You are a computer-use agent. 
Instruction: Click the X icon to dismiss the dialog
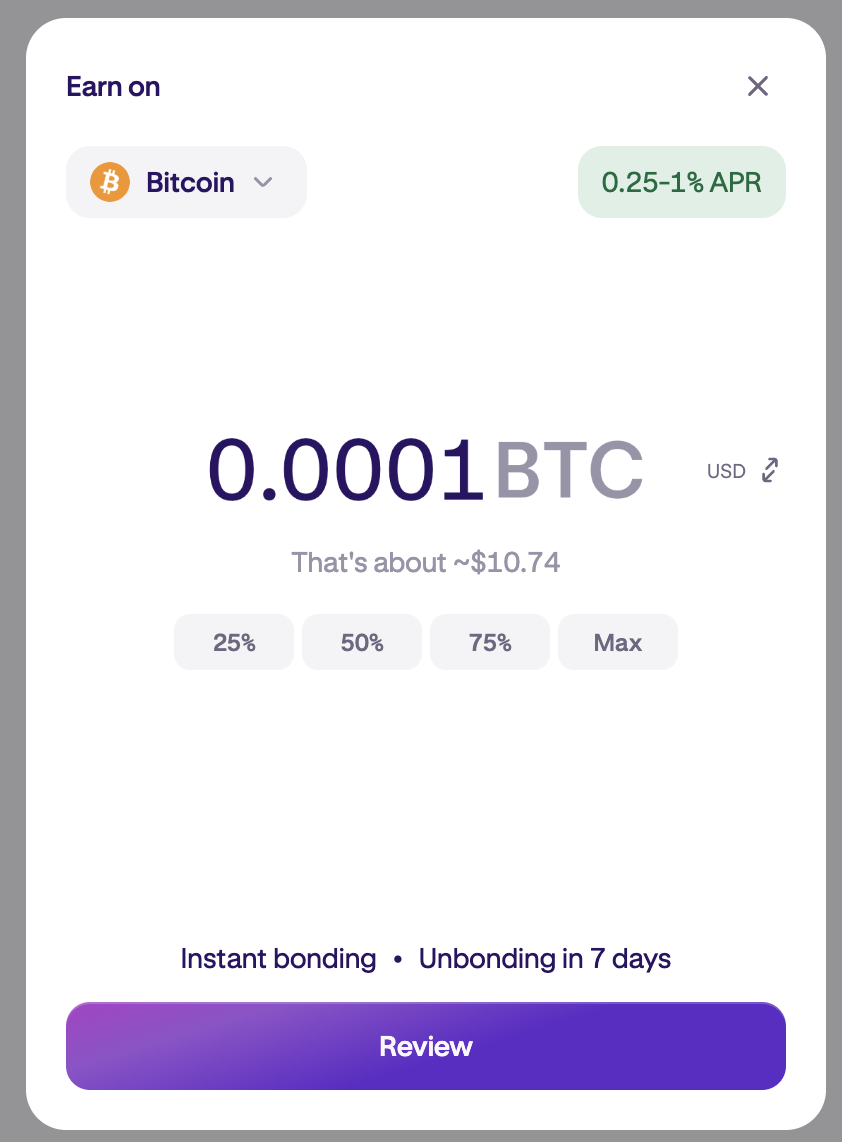[x=758, y=86]
